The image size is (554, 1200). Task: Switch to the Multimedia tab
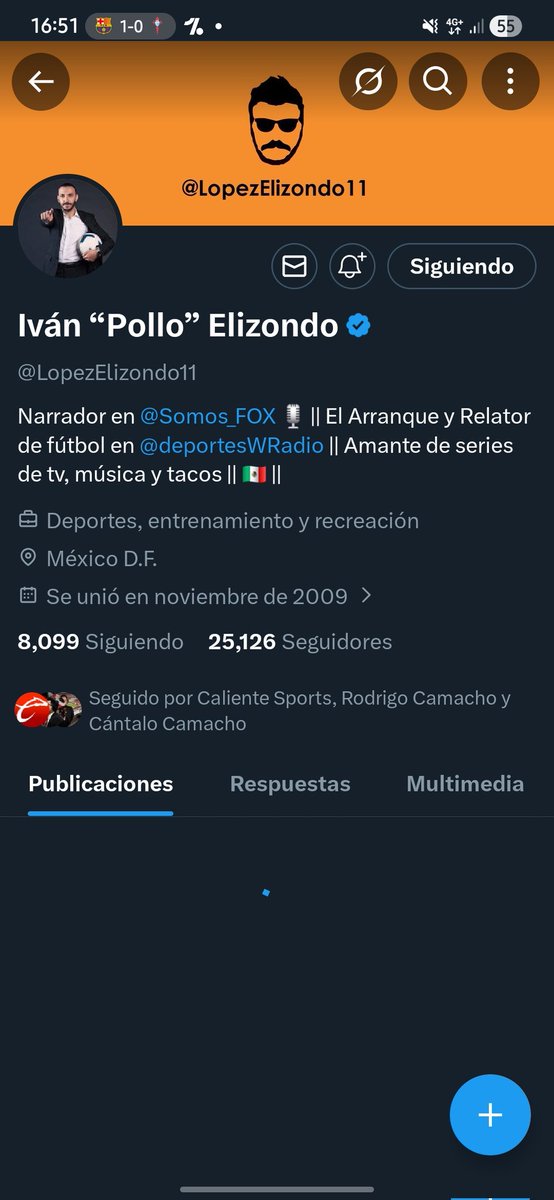click(x=465, y=784)
